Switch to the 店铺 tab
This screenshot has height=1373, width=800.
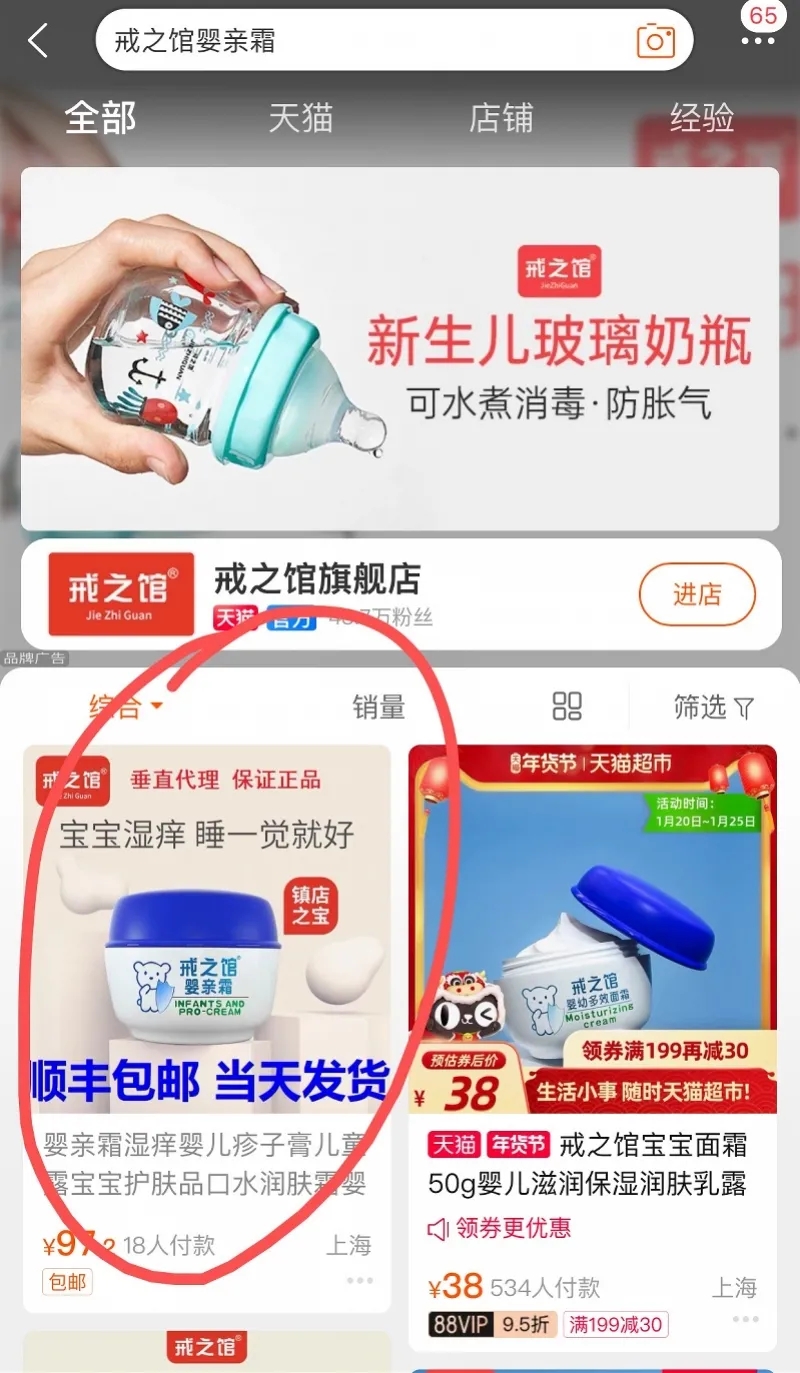point(501,118)
